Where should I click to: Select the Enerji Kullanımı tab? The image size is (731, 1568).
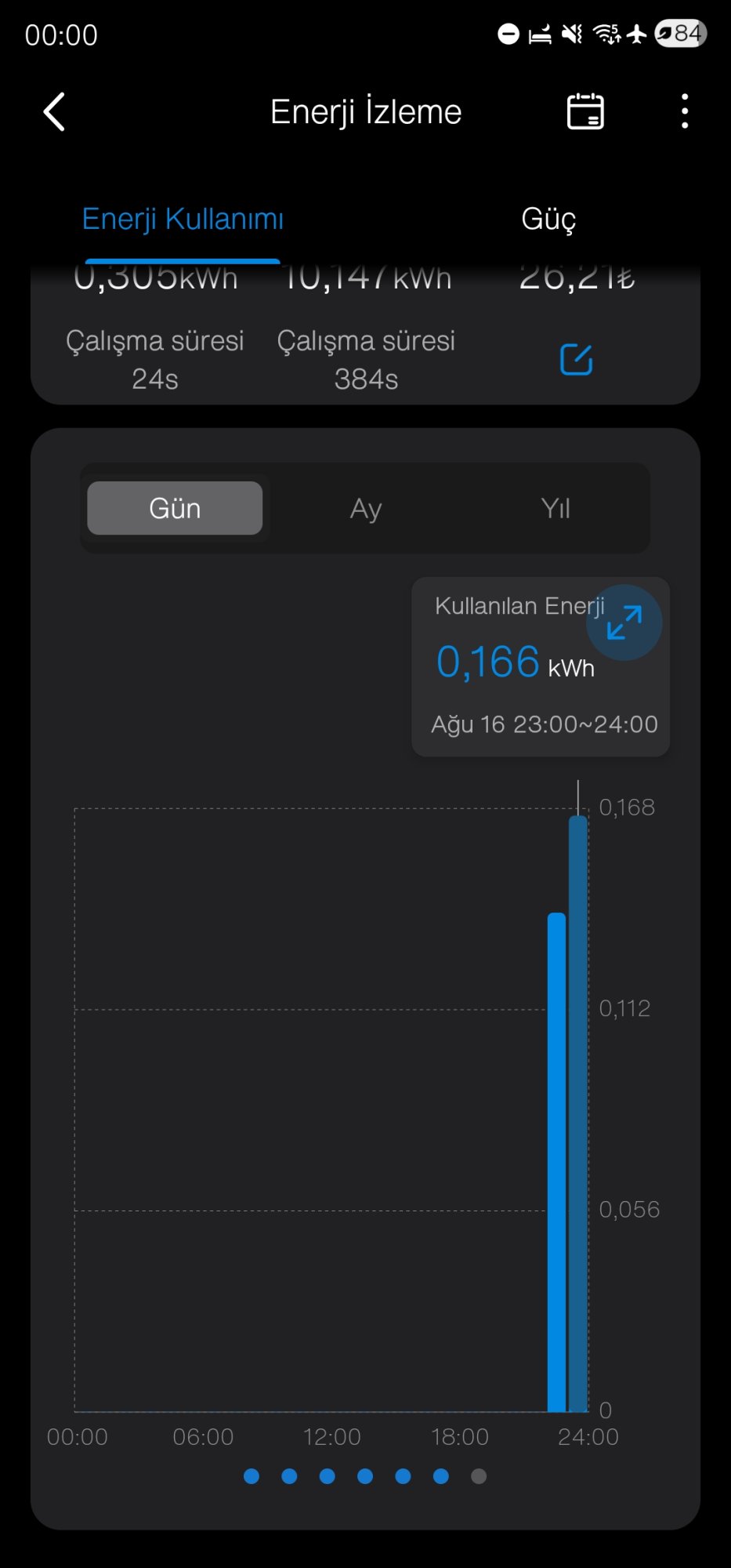[183, 219]
